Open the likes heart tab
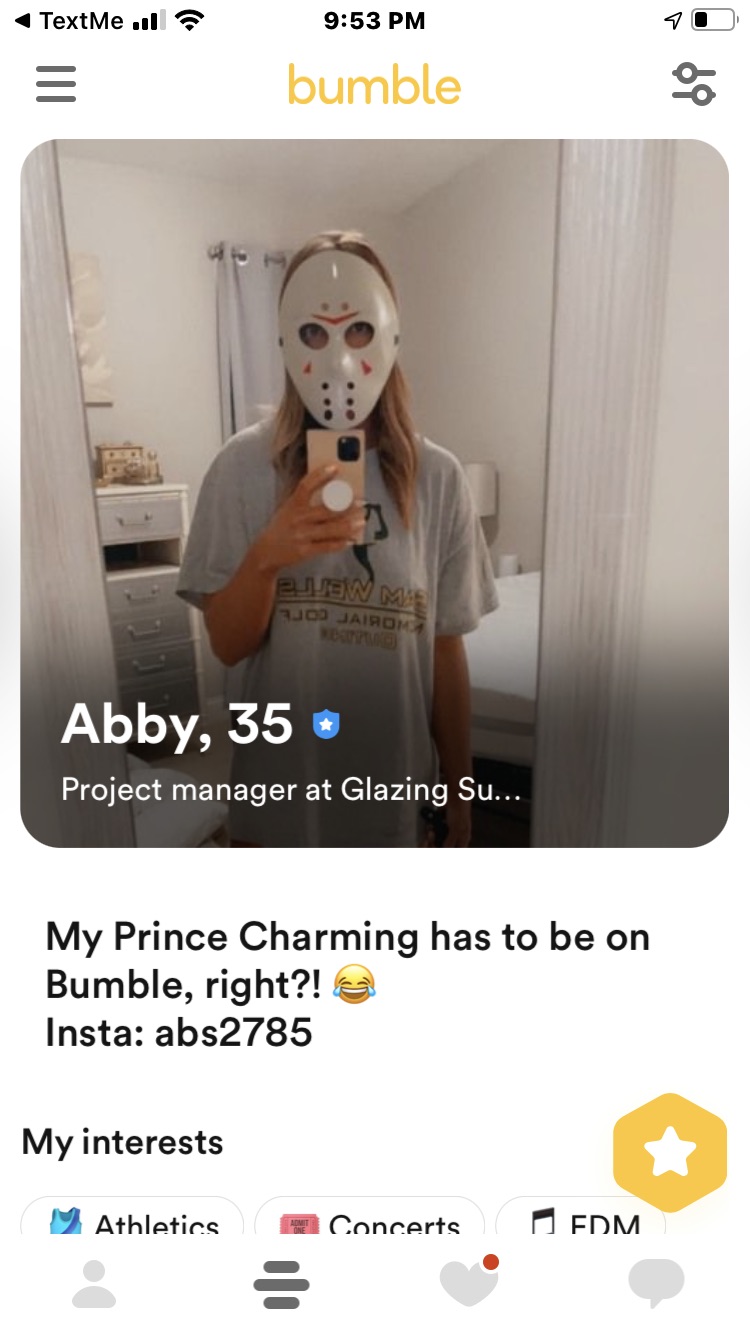Viewport: 750px width, 1334px height. pyautogui.click(x=469, y=1281)
